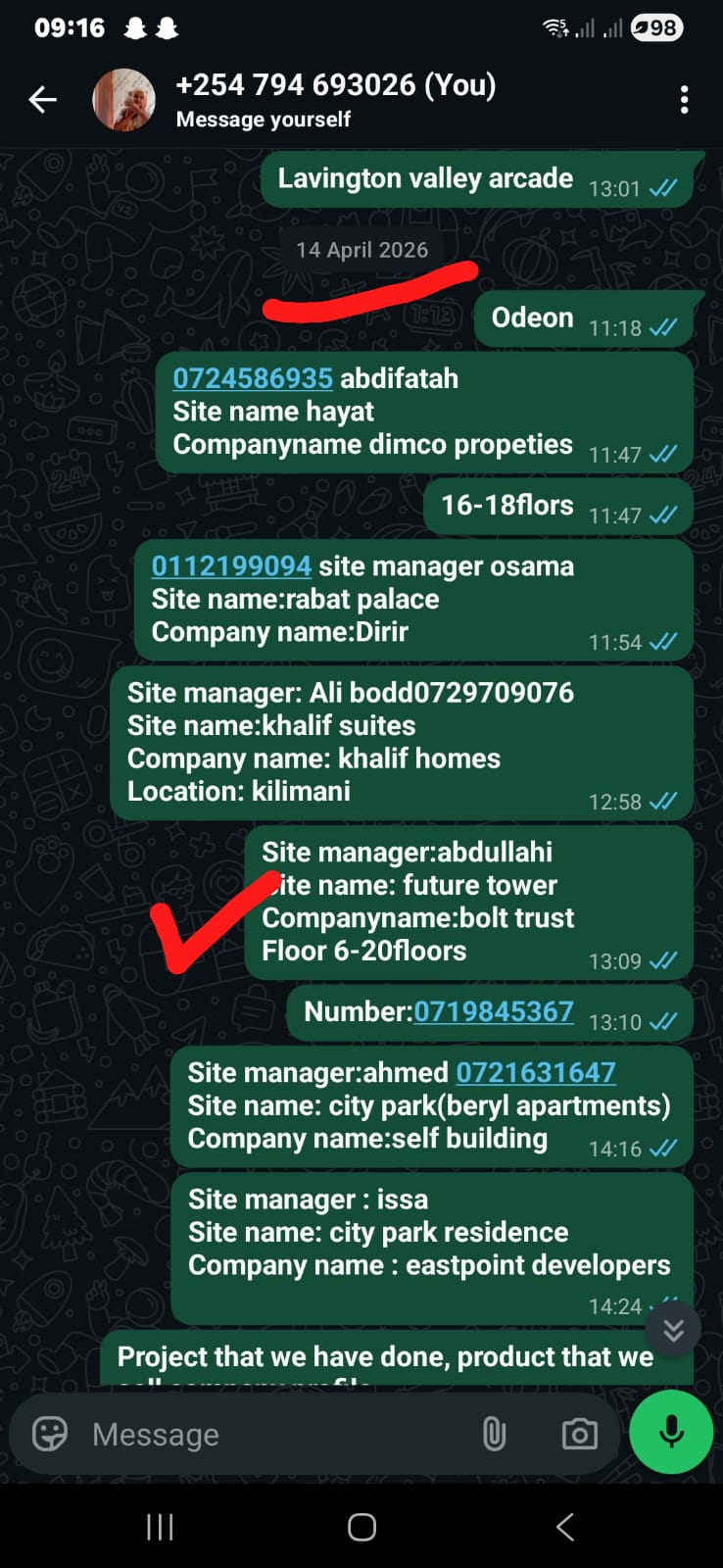
Task: Open the profile photo in the header
Action: 123,99
